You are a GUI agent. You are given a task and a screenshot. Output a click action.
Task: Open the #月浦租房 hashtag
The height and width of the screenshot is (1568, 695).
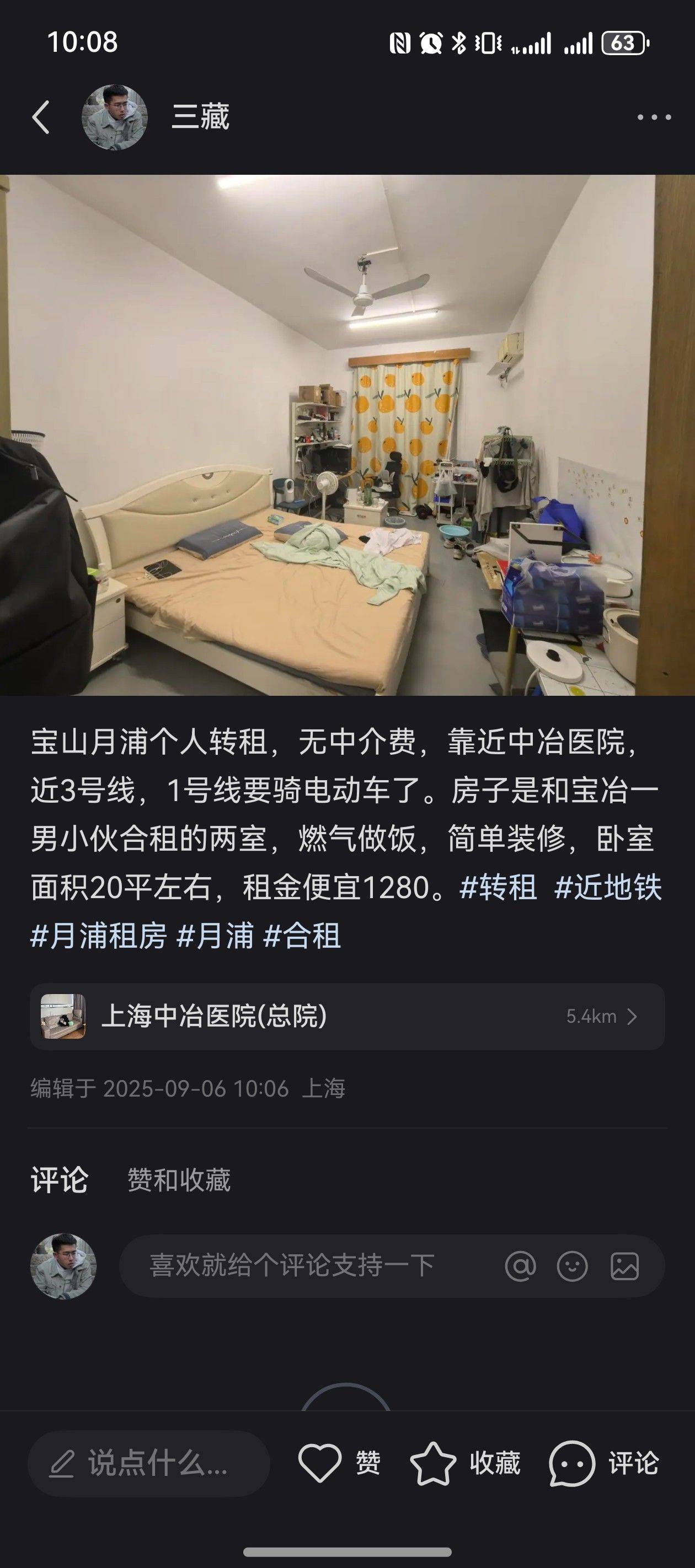(98, 936)
